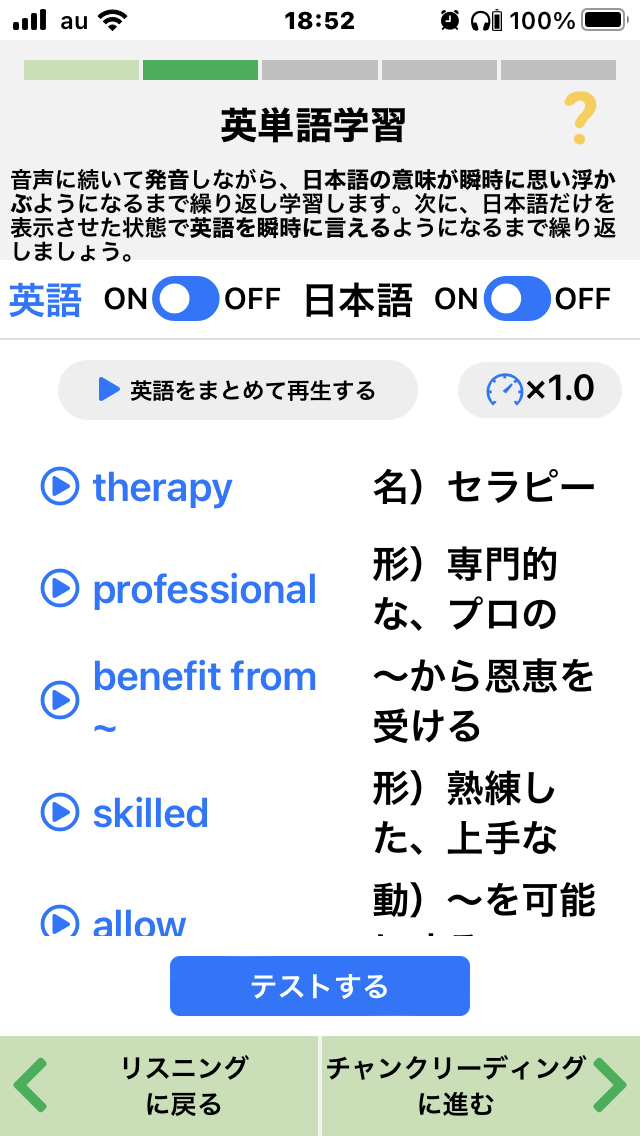The height and width of the screenshot is (1136, 640).
Task: Play audio for professional
Action: [x=59, y=588]
